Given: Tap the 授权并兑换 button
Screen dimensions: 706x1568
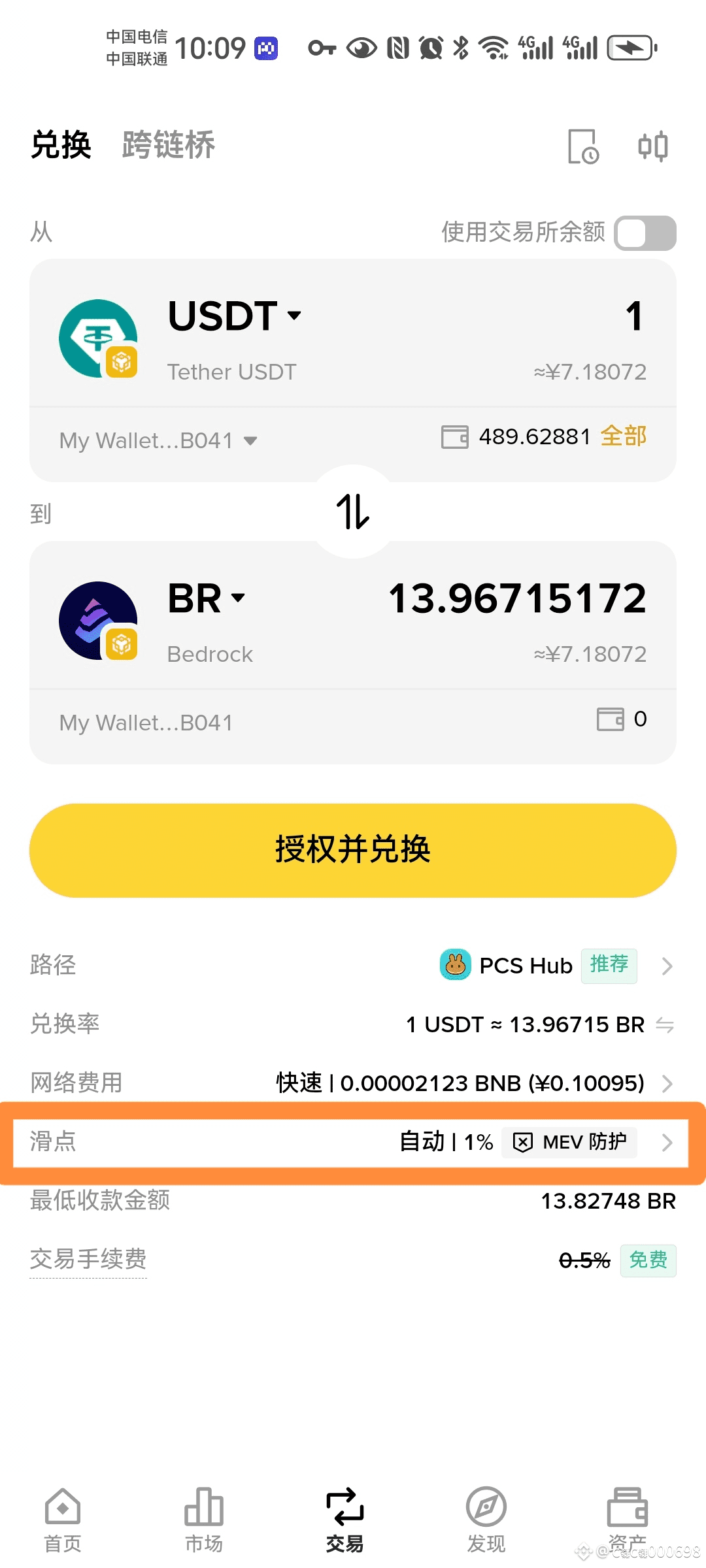Looking at the screenshot, I should 353,850.
